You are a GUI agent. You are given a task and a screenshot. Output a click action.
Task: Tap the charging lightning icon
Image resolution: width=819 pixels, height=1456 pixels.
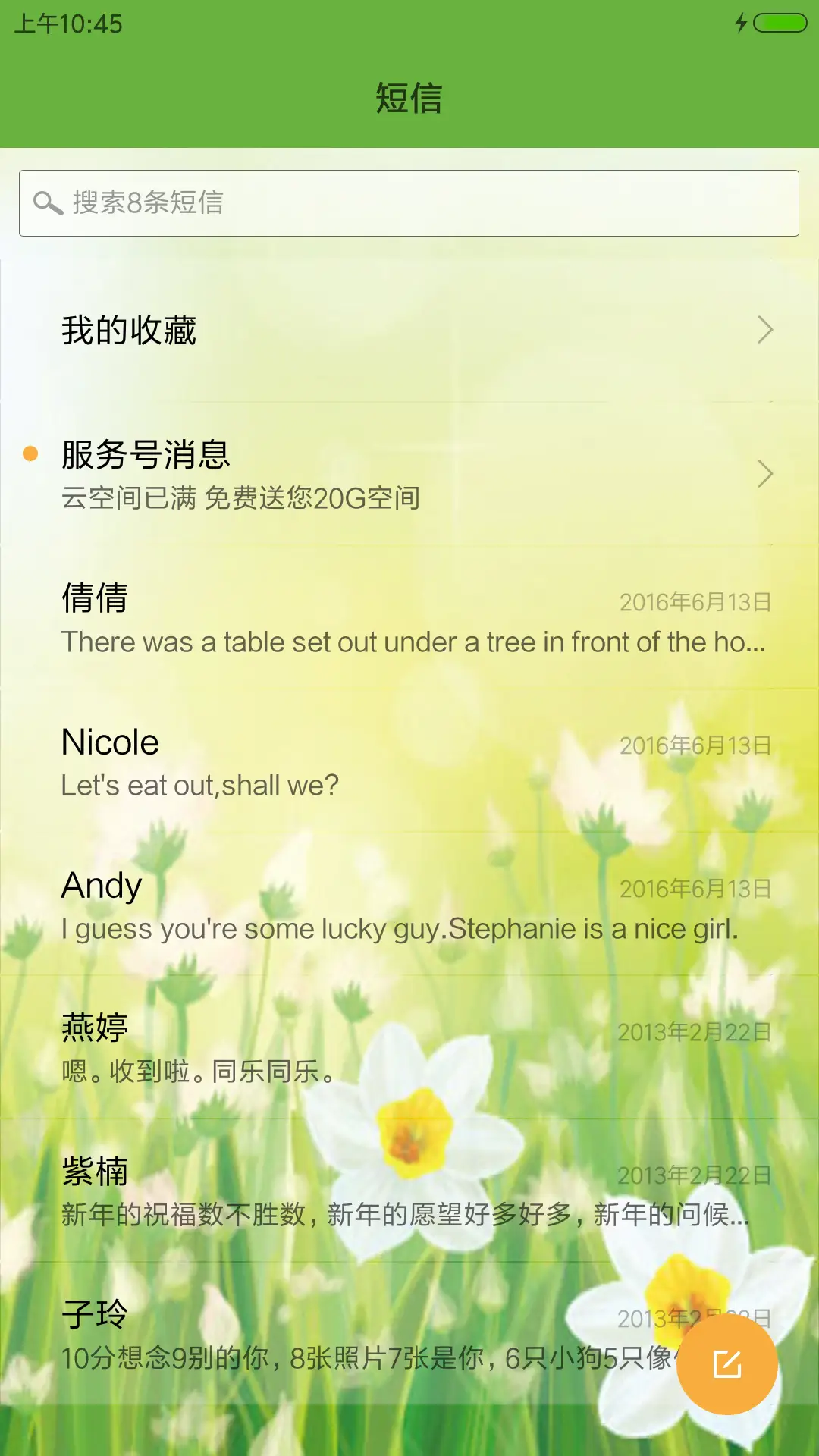coord(741,23)
